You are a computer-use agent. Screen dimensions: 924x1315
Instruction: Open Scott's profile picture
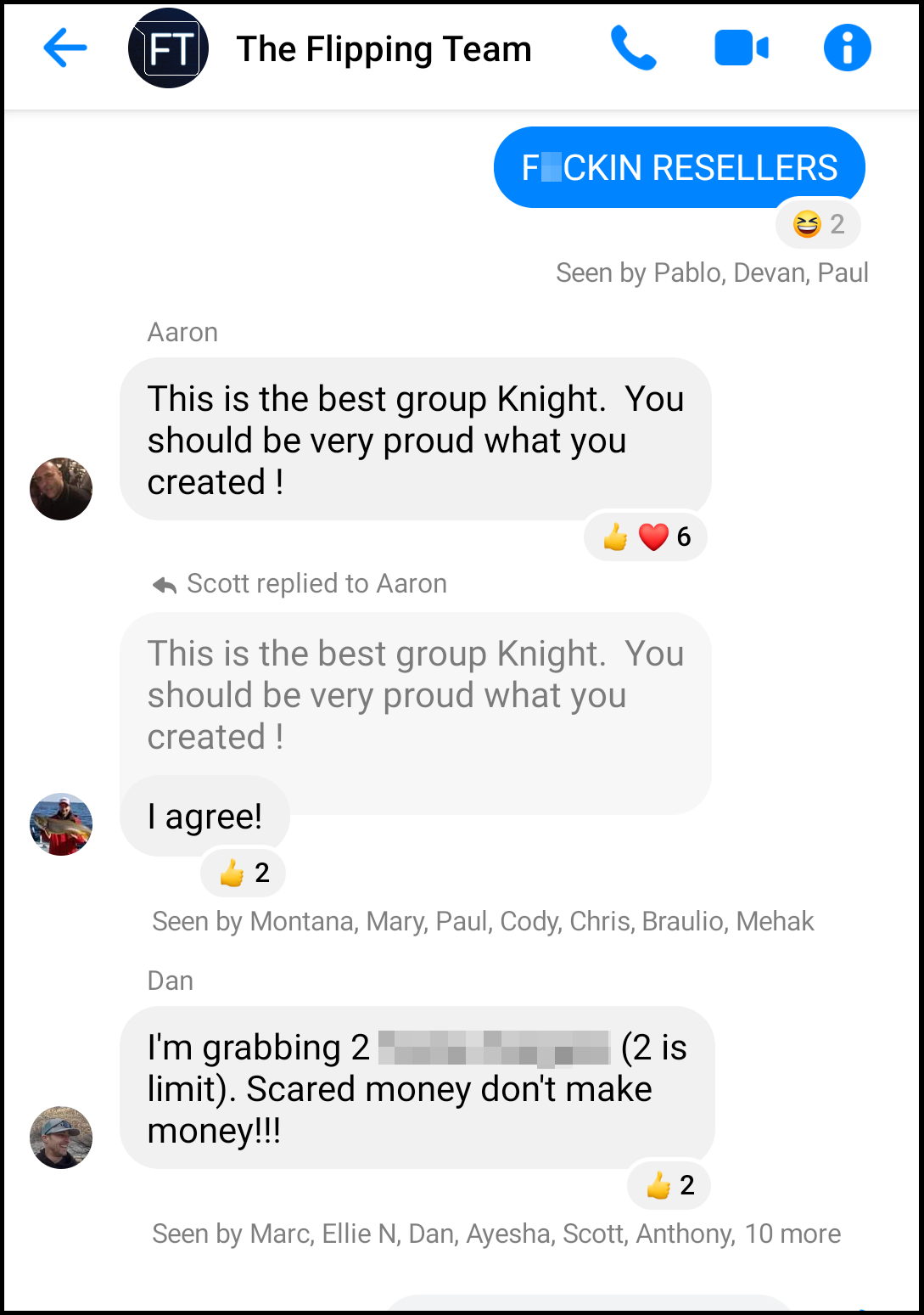tap(61, 824)
